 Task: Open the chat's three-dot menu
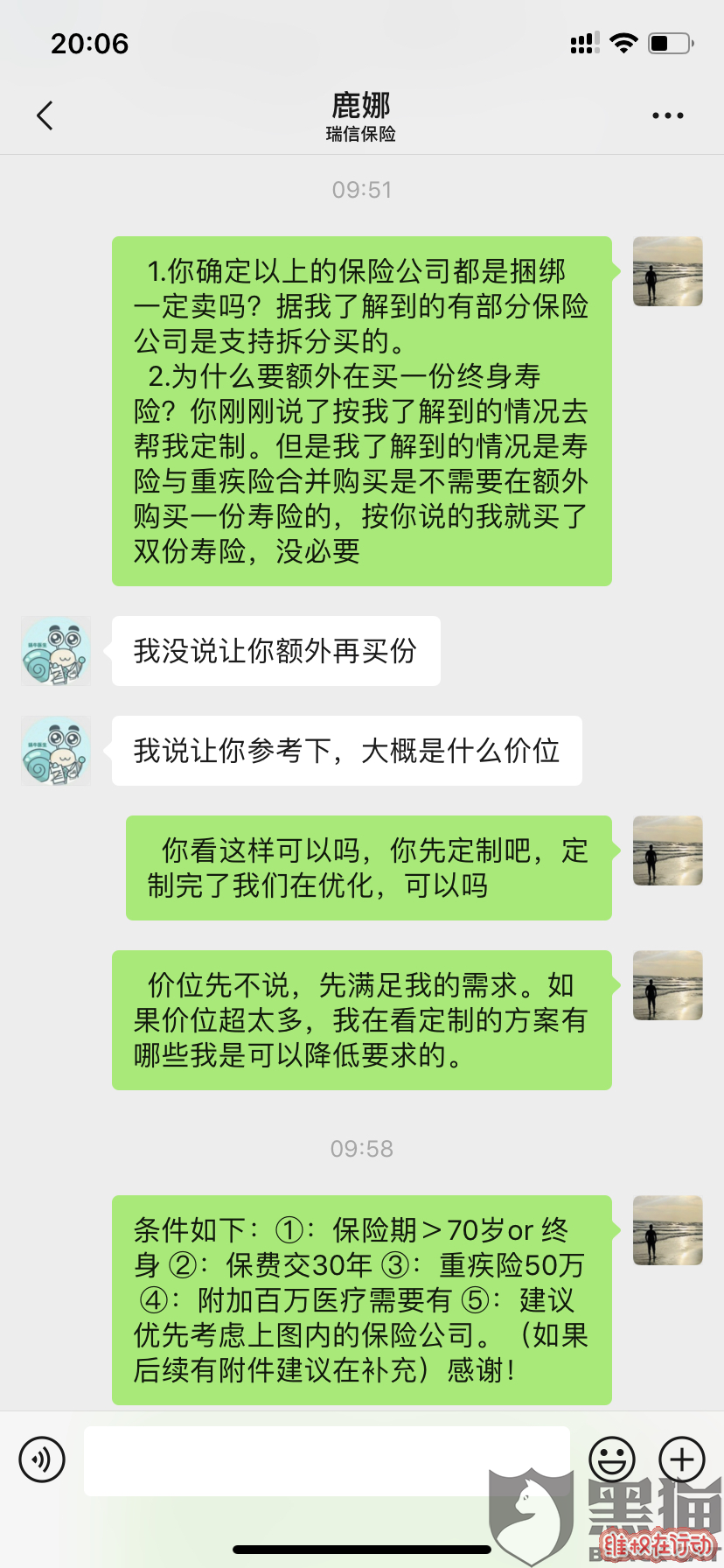click(667, 115)
